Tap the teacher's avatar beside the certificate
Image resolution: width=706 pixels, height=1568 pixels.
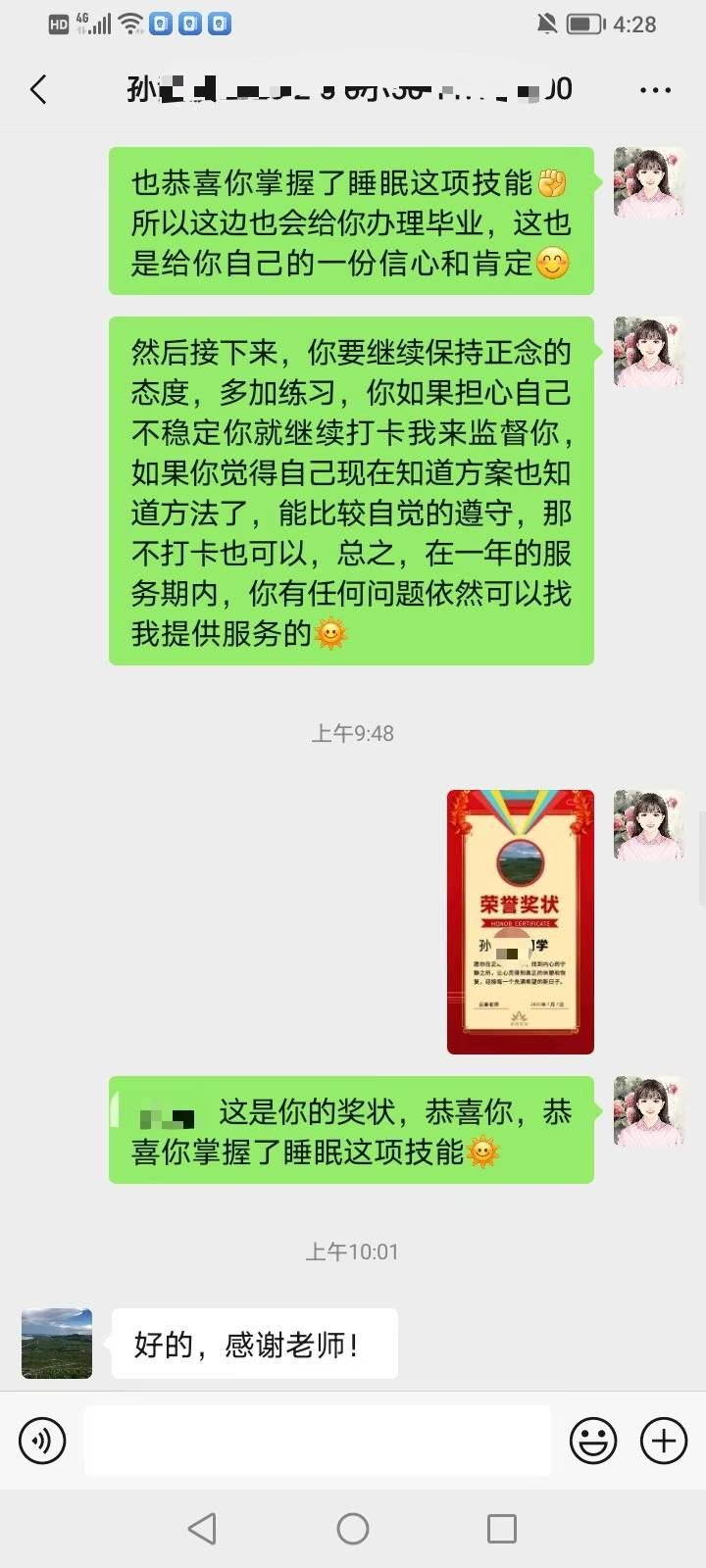(648, 825)
